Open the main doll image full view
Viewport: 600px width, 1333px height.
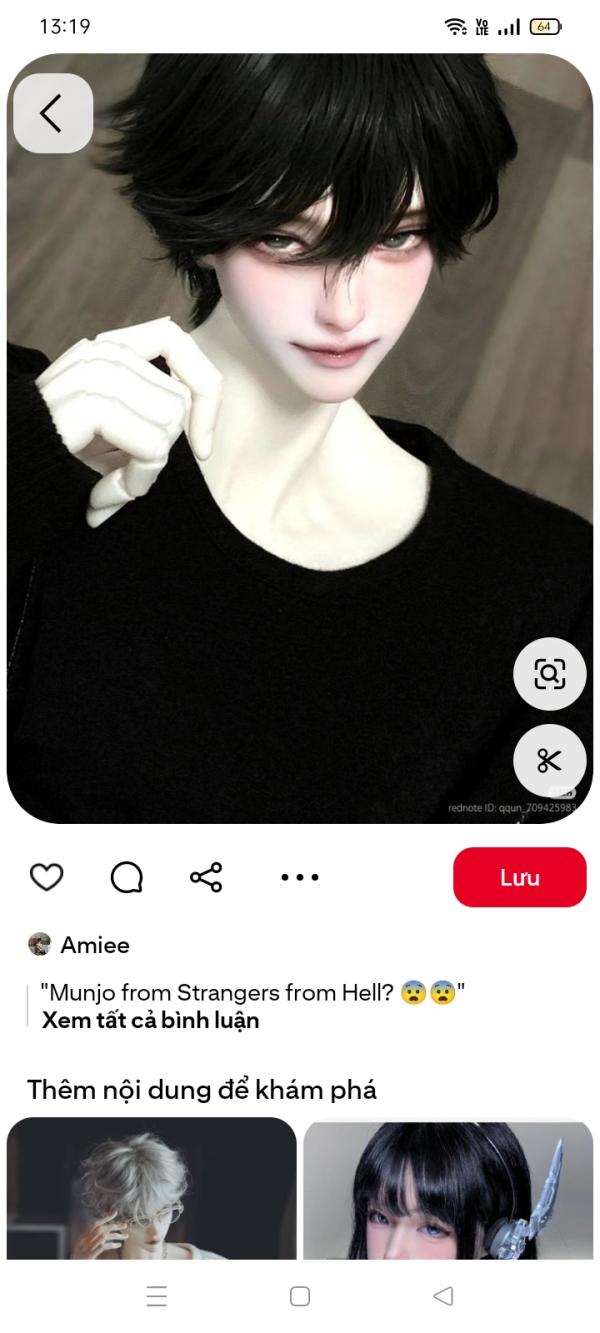pyautogui.click(x=300, y=438)
